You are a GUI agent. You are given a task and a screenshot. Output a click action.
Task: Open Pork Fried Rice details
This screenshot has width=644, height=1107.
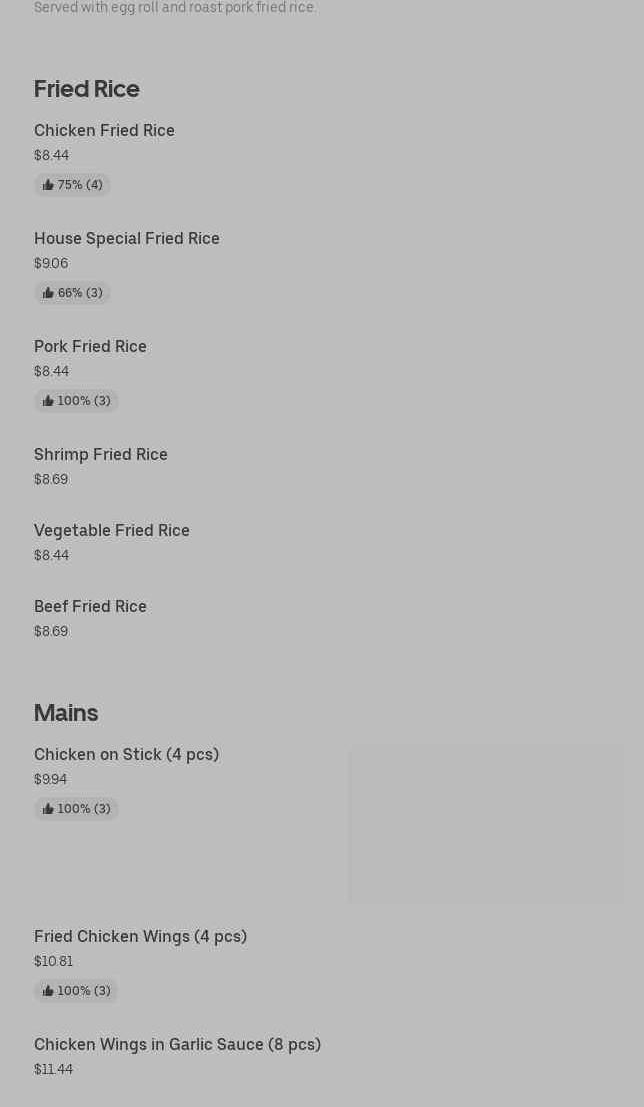90,347
